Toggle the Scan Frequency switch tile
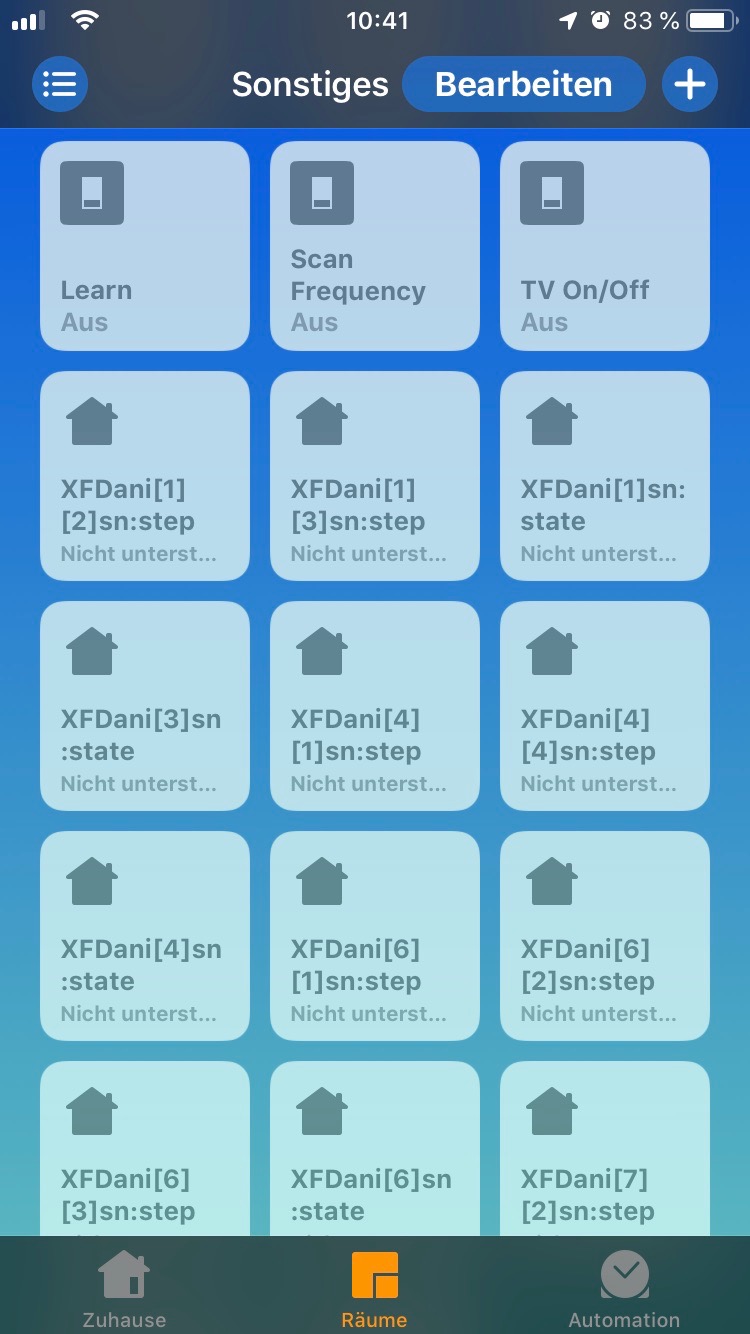The width and height of the screenshot is (750, 1334). (x=375, y=246)
